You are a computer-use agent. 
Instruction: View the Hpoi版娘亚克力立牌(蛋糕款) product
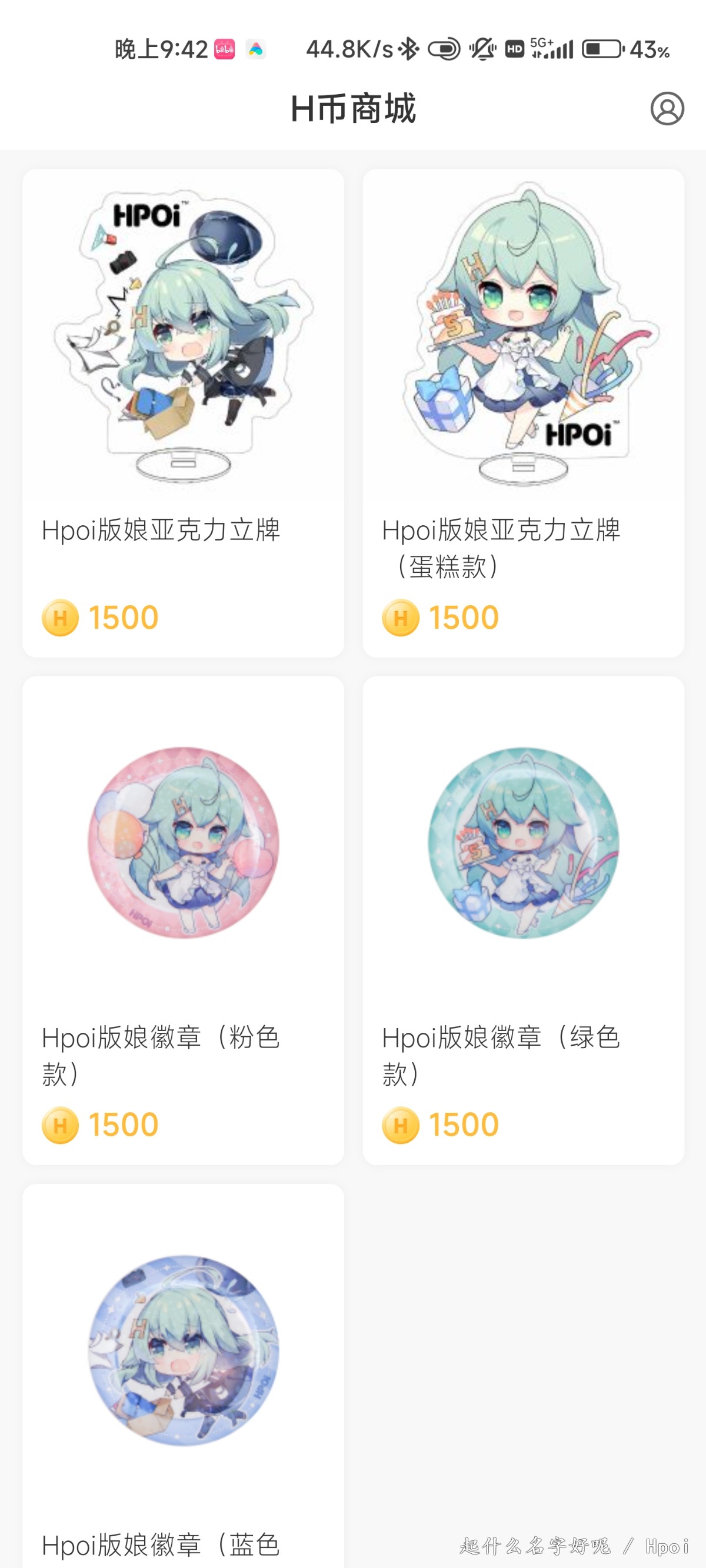pos(523,413)
